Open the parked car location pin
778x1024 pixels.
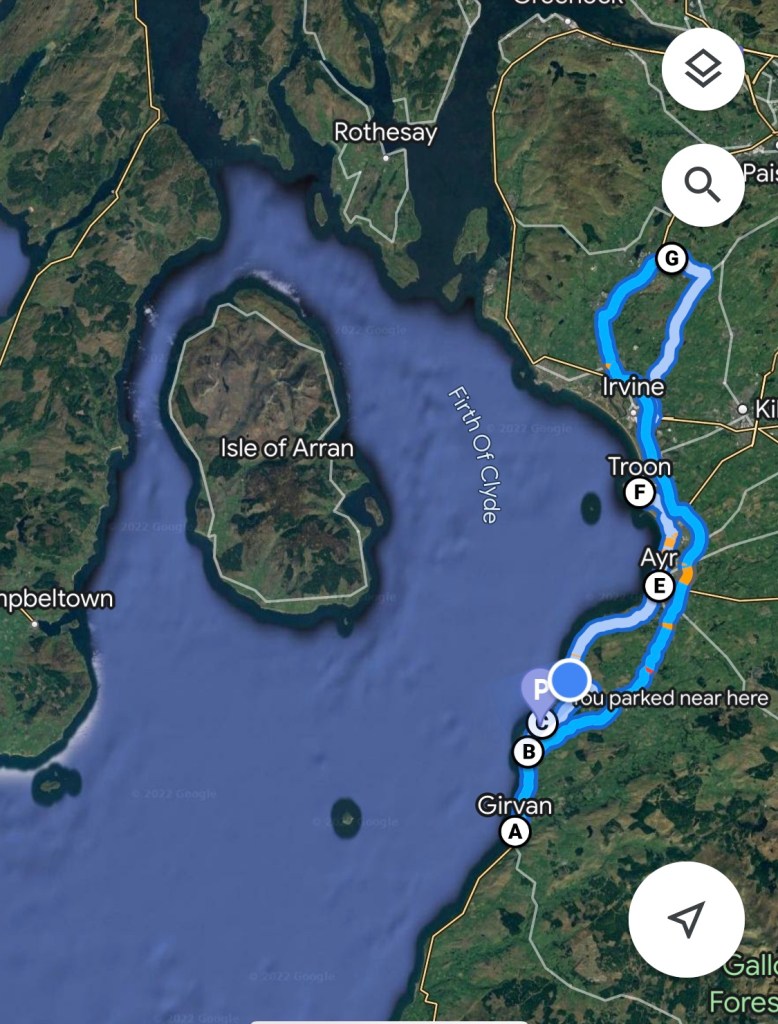(x=537, y=689)
